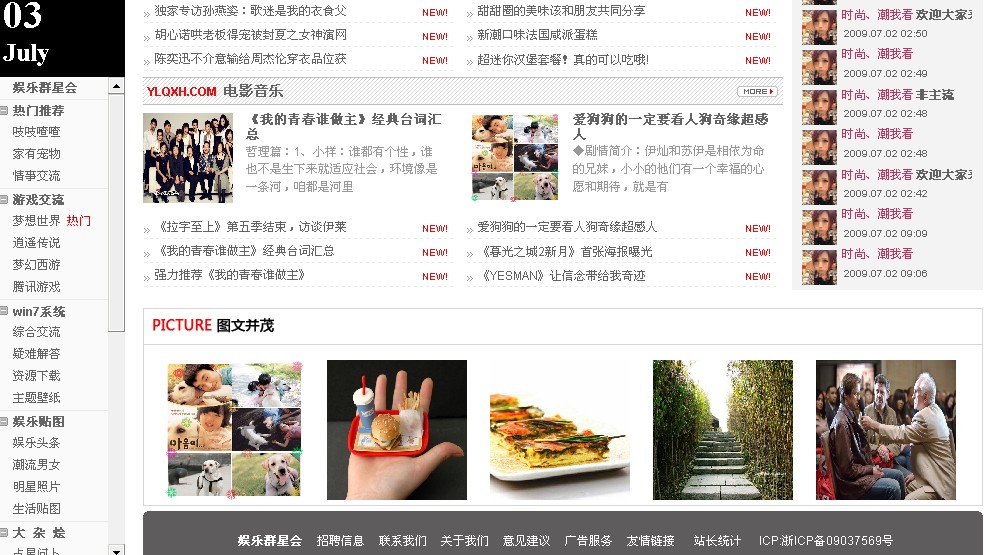
Task: Open 招聘信息 in the footer
Action: 340,541
